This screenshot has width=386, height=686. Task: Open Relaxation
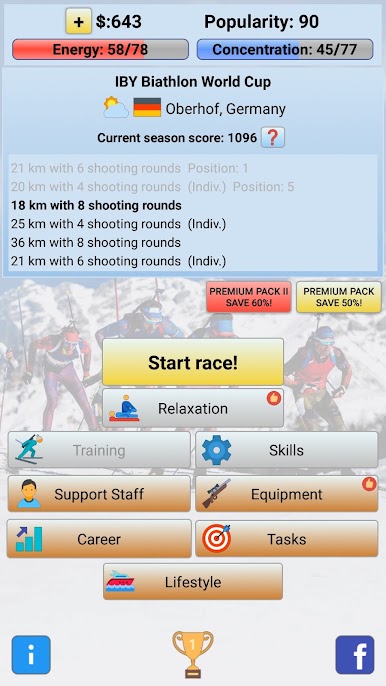pyautogui.click(x=193, y=408)
